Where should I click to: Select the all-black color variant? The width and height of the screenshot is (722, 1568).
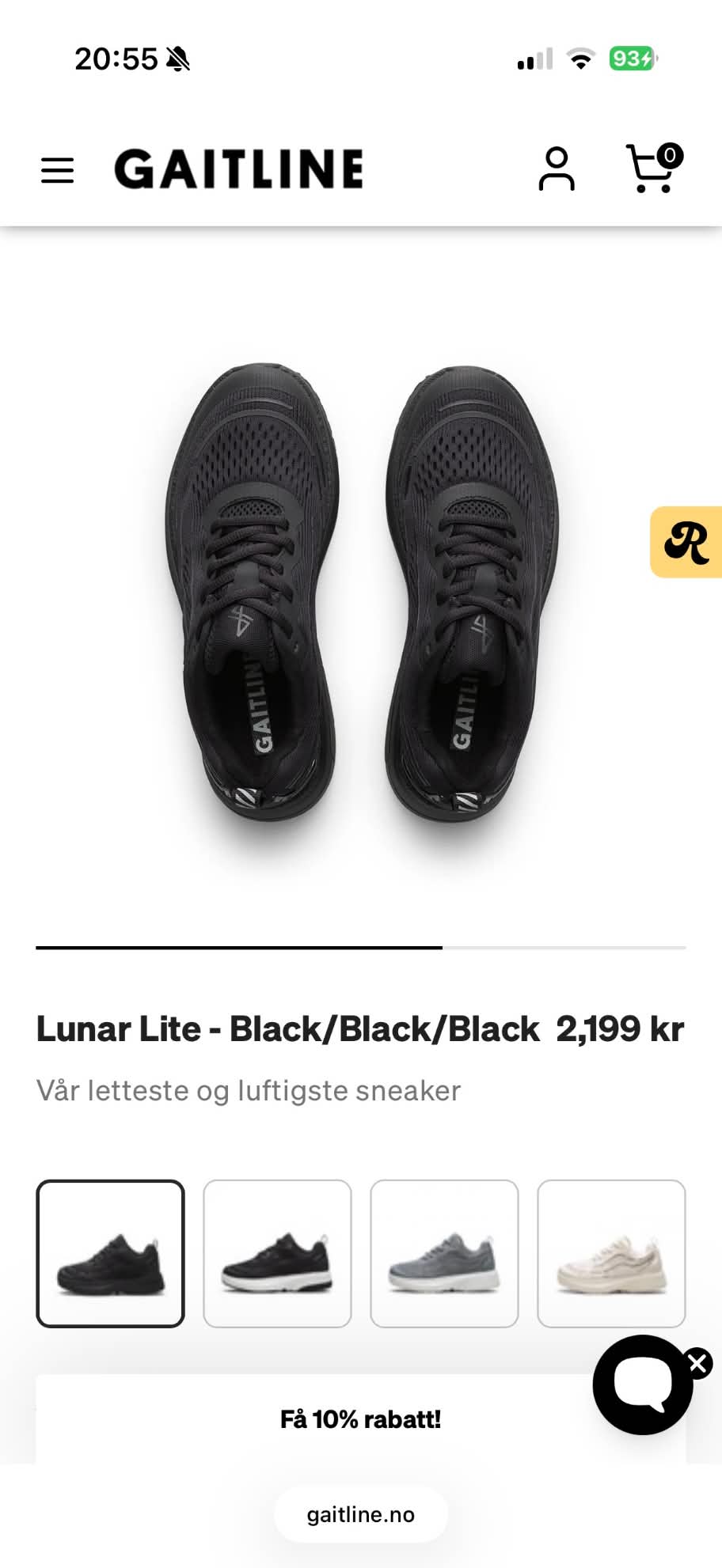[x=110, y=1253]
